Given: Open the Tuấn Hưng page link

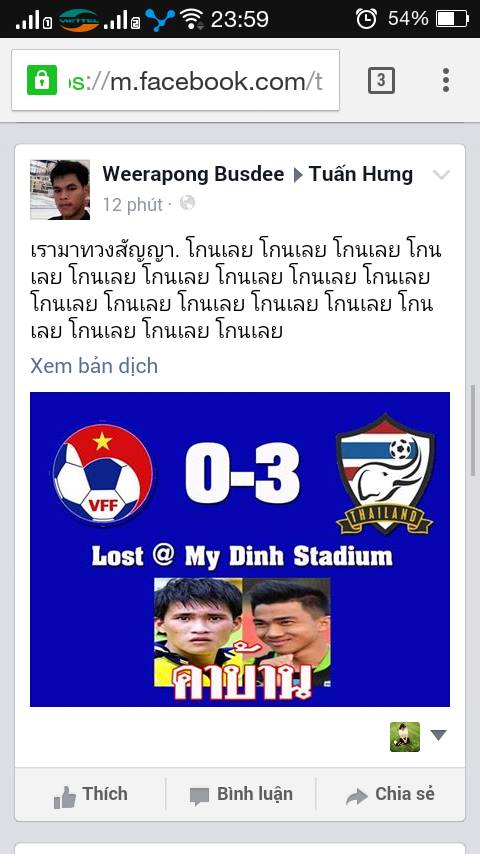Looking at the screenshot, I should pos(361,174).
